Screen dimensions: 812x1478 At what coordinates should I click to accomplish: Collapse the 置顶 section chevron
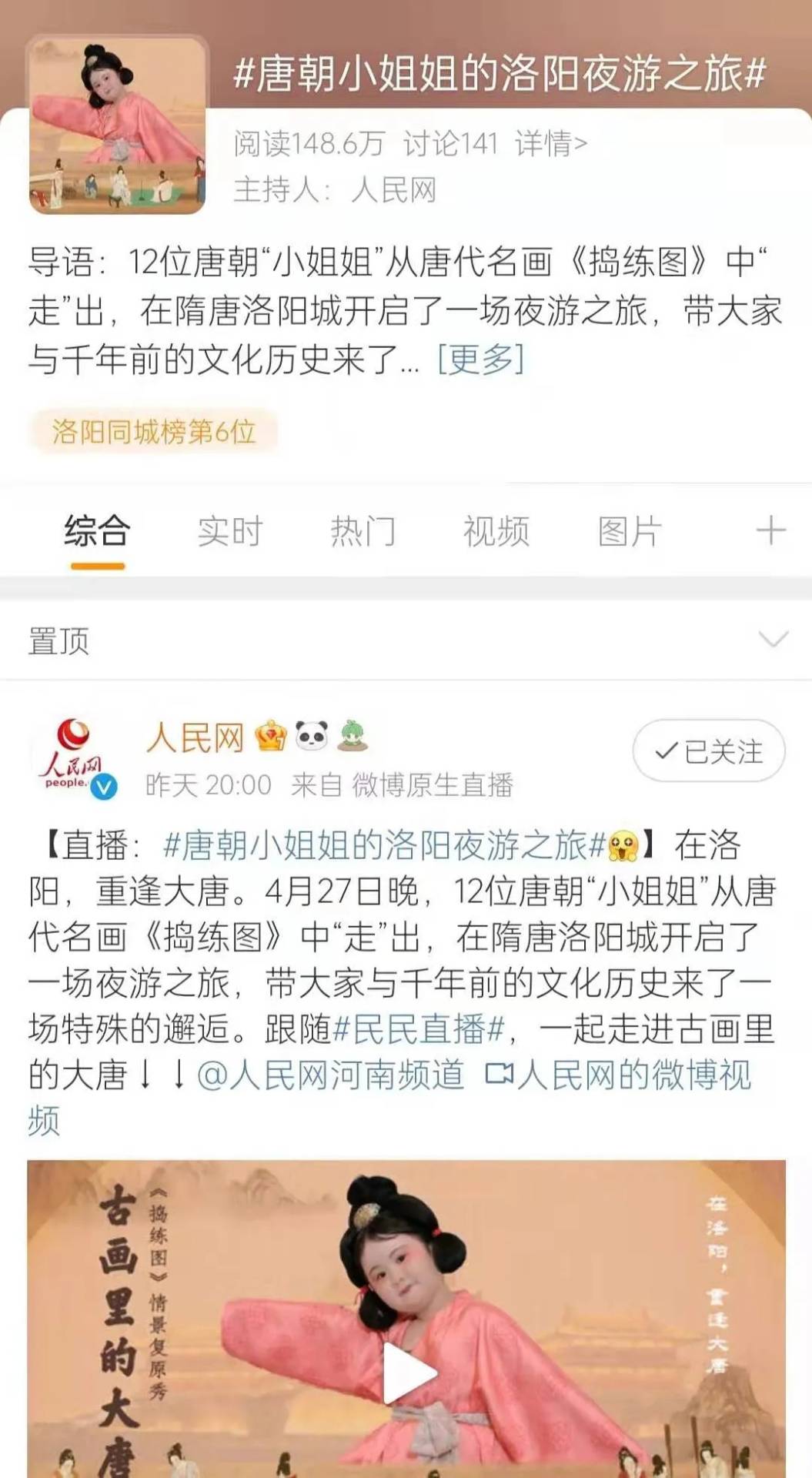click(x=773, y=639)
